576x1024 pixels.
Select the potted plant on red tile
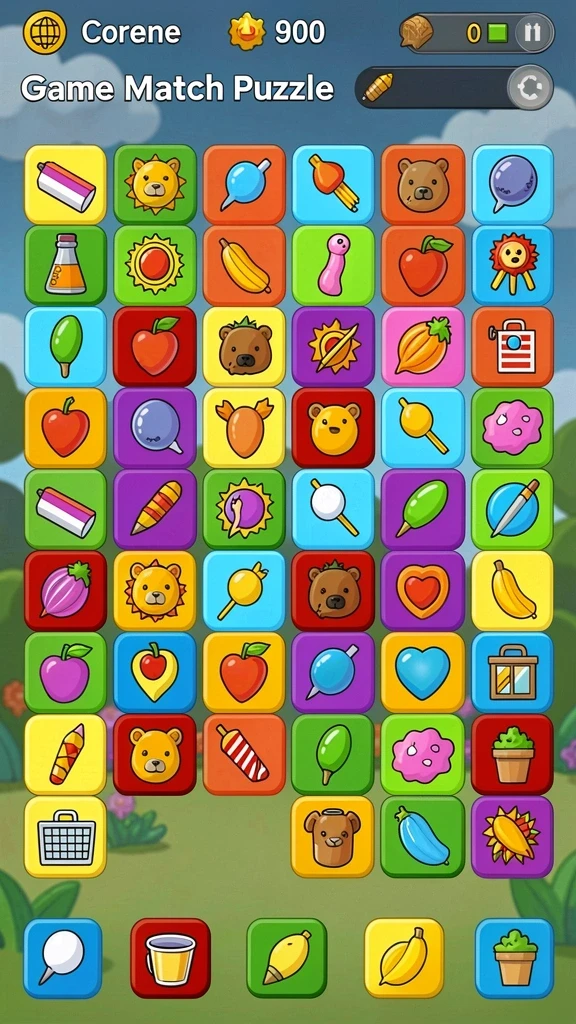[x=512, y=754]
